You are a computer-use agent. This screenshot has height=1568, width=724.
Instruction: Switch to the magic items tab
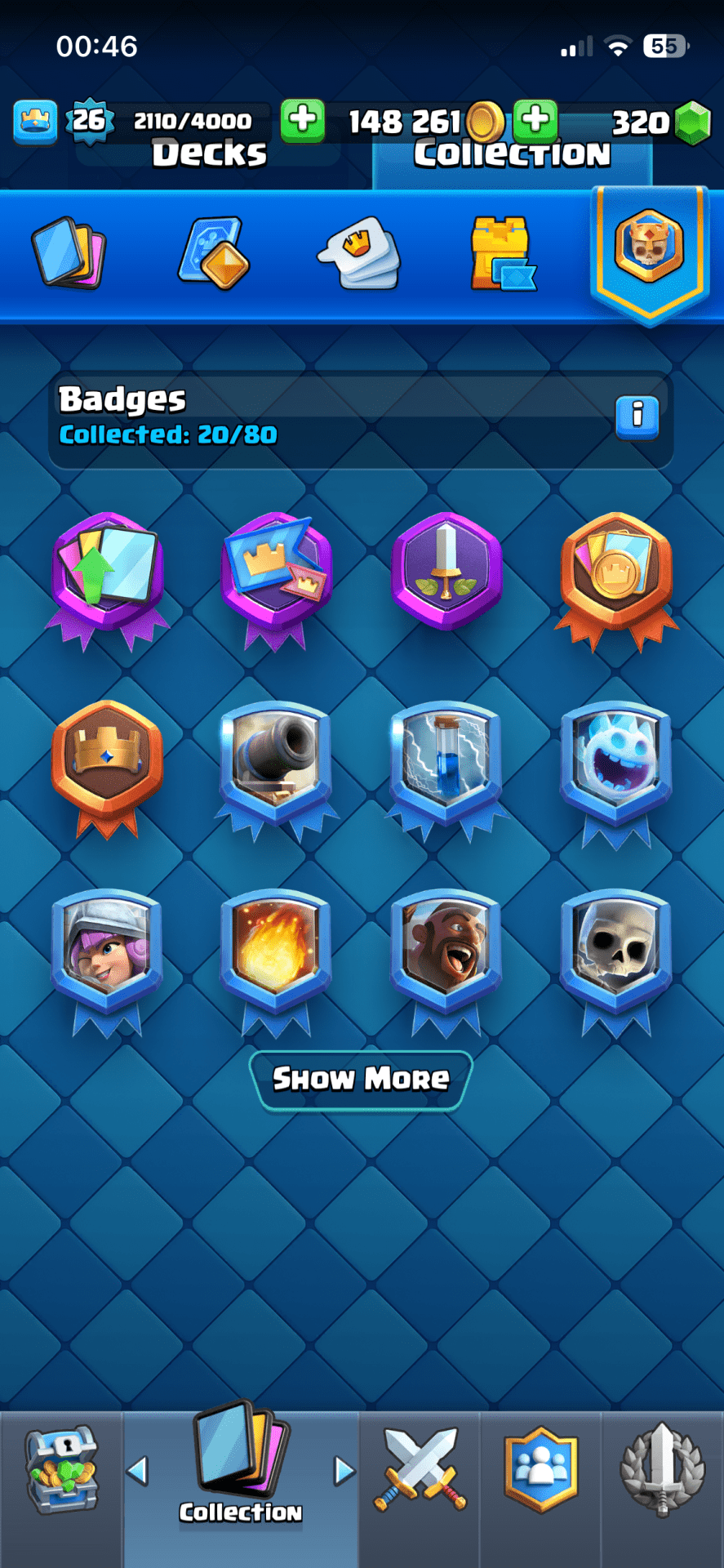coord(214,253)
